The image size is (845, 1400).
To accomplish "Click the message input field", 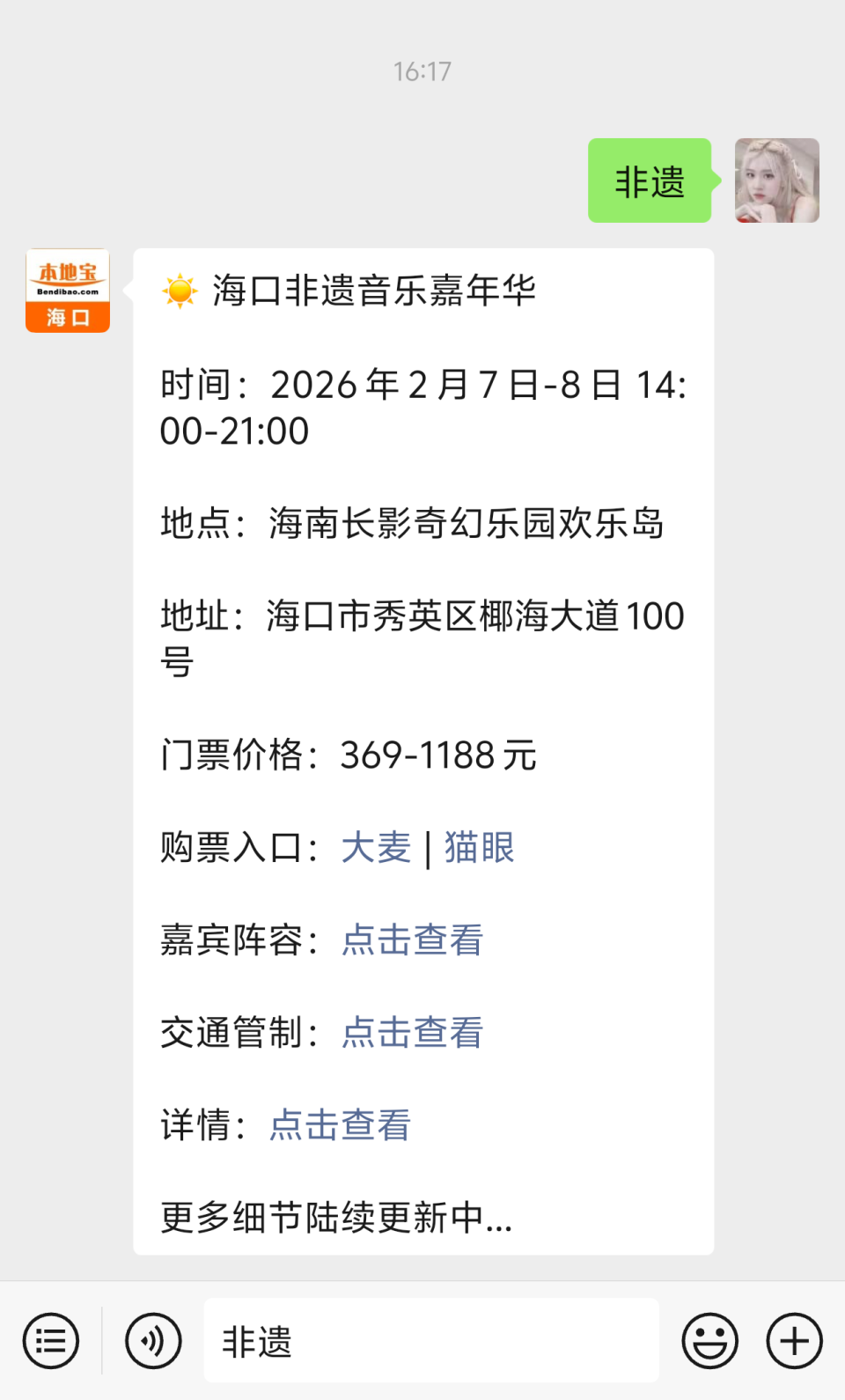I will pyautogui.click(x=430, y=1340).
